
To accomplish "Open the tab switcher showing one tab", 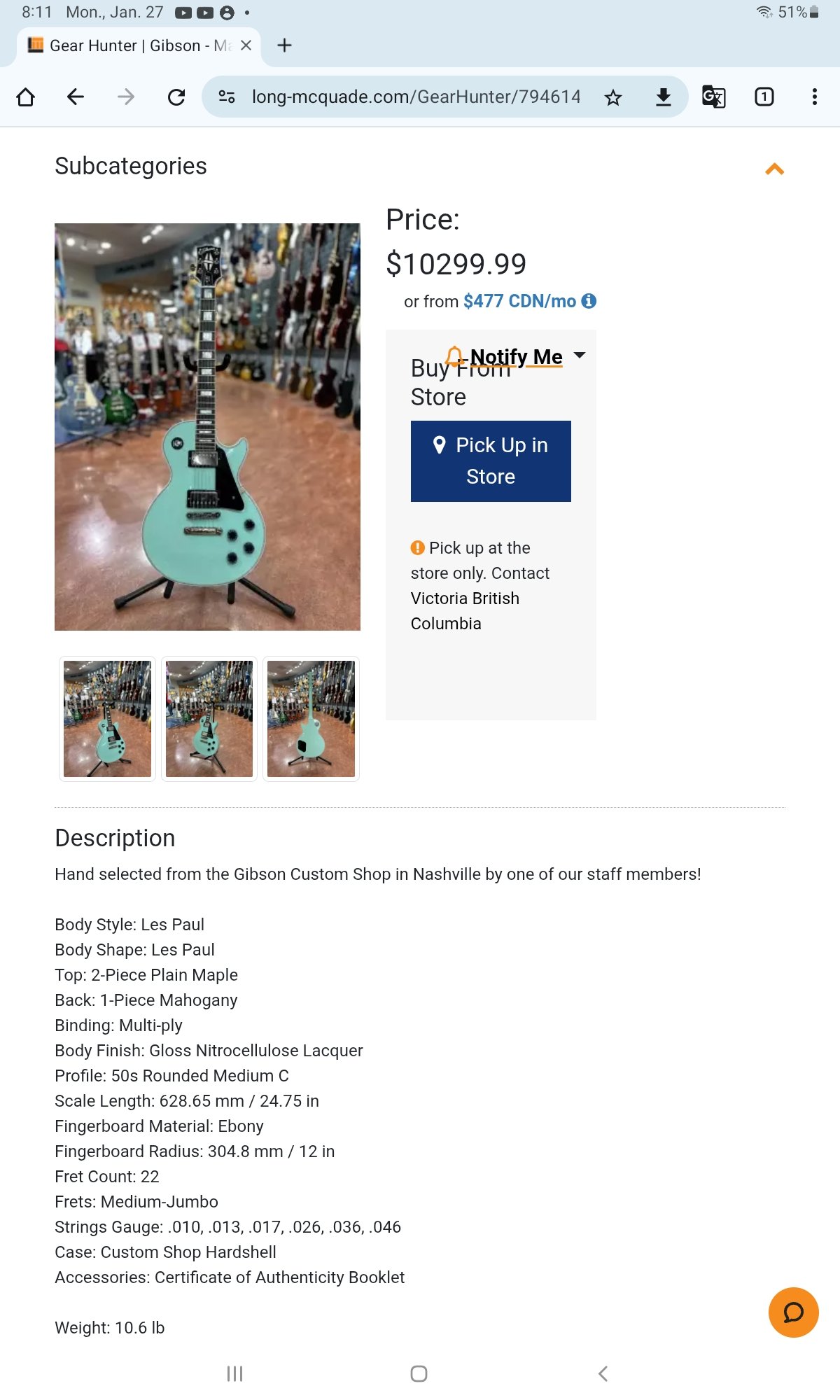I will click(764, 97).
